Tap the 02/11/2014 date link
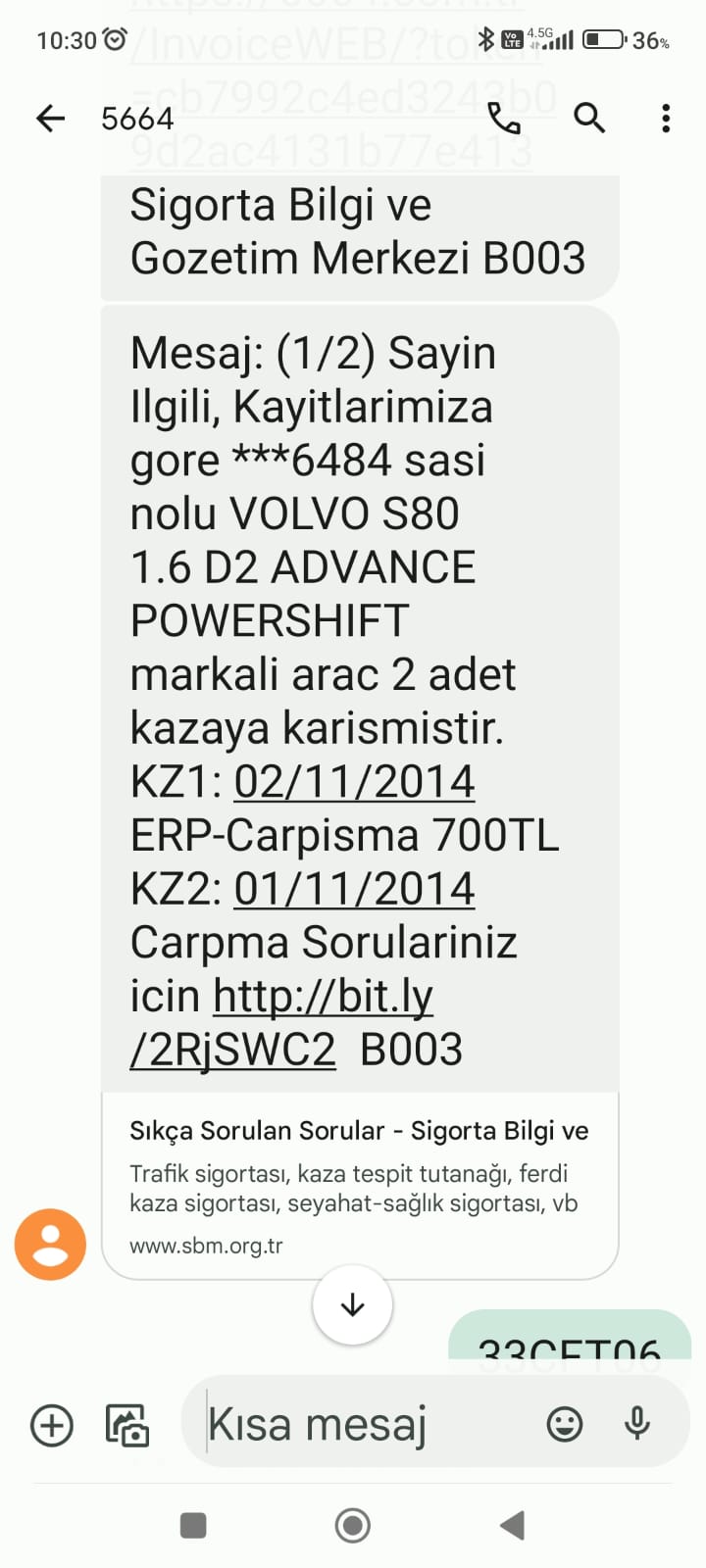The width and height of the screenshot is (706, 1568). (354, 782)
